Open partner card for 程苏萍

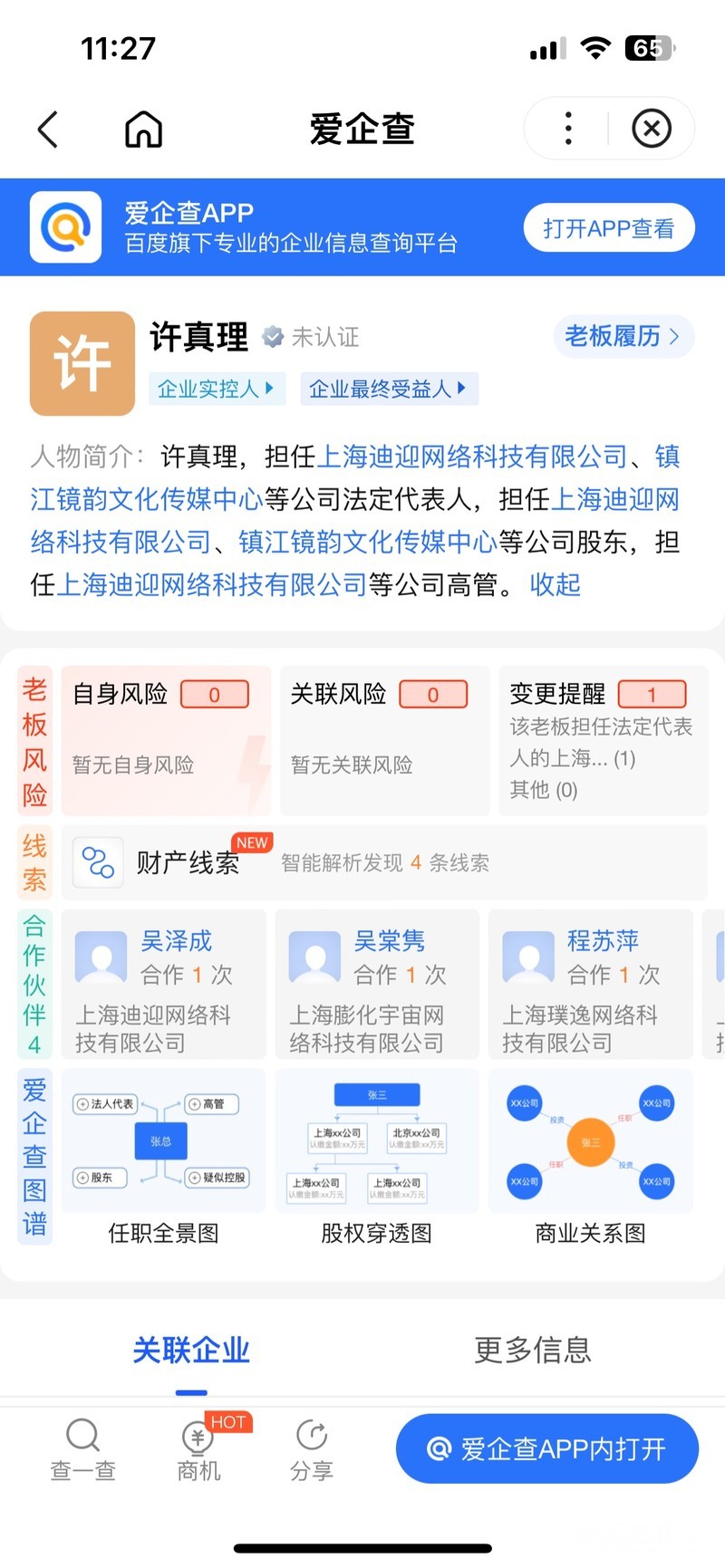click(590, 985)
